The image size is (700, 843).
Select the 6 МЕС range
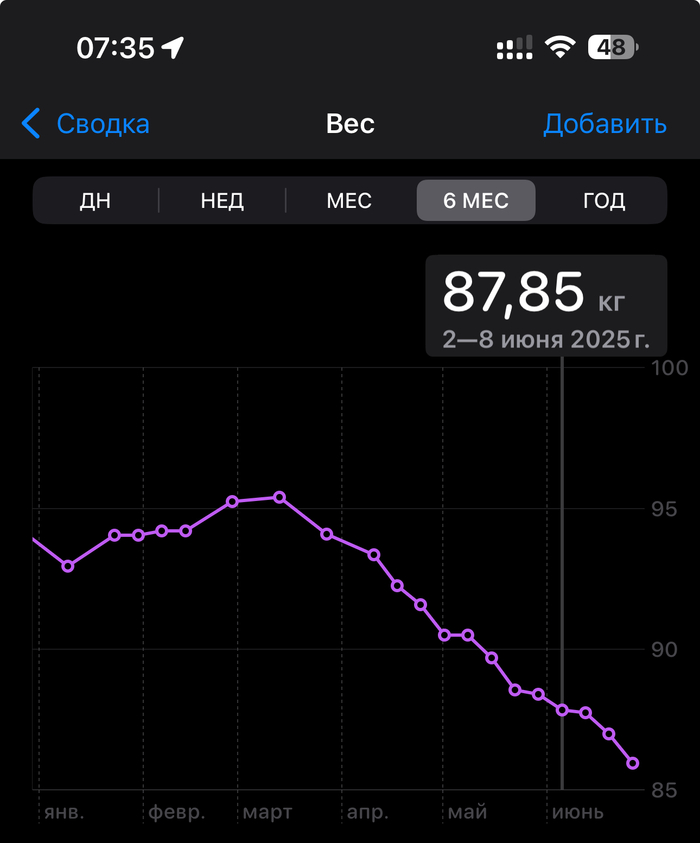click(476, 201)
